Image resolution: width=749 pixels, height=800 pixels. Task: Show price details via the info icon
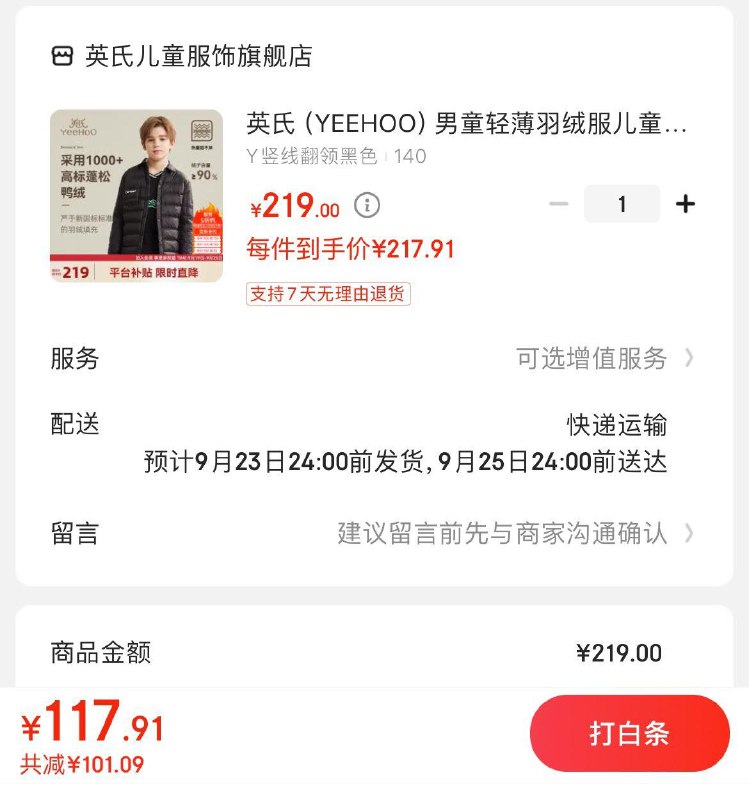(367, 206)
